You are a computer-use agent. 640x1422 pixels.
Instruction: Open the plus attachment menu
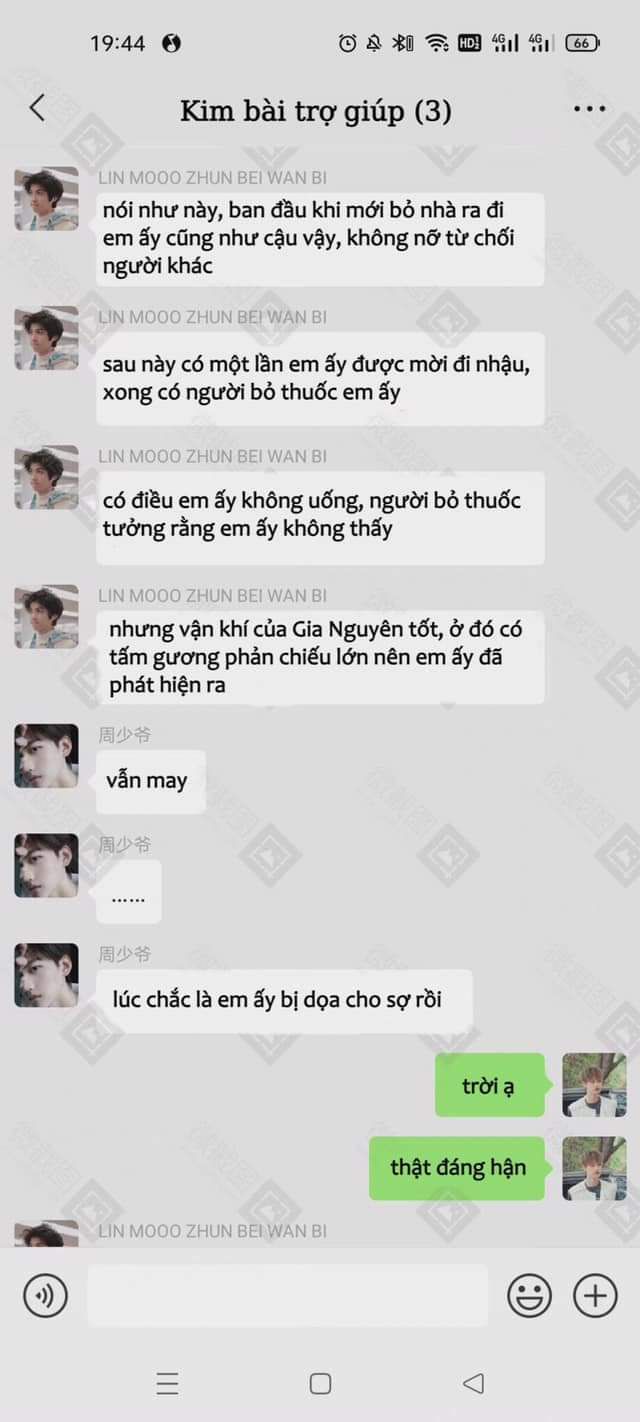click(595, 1297)
